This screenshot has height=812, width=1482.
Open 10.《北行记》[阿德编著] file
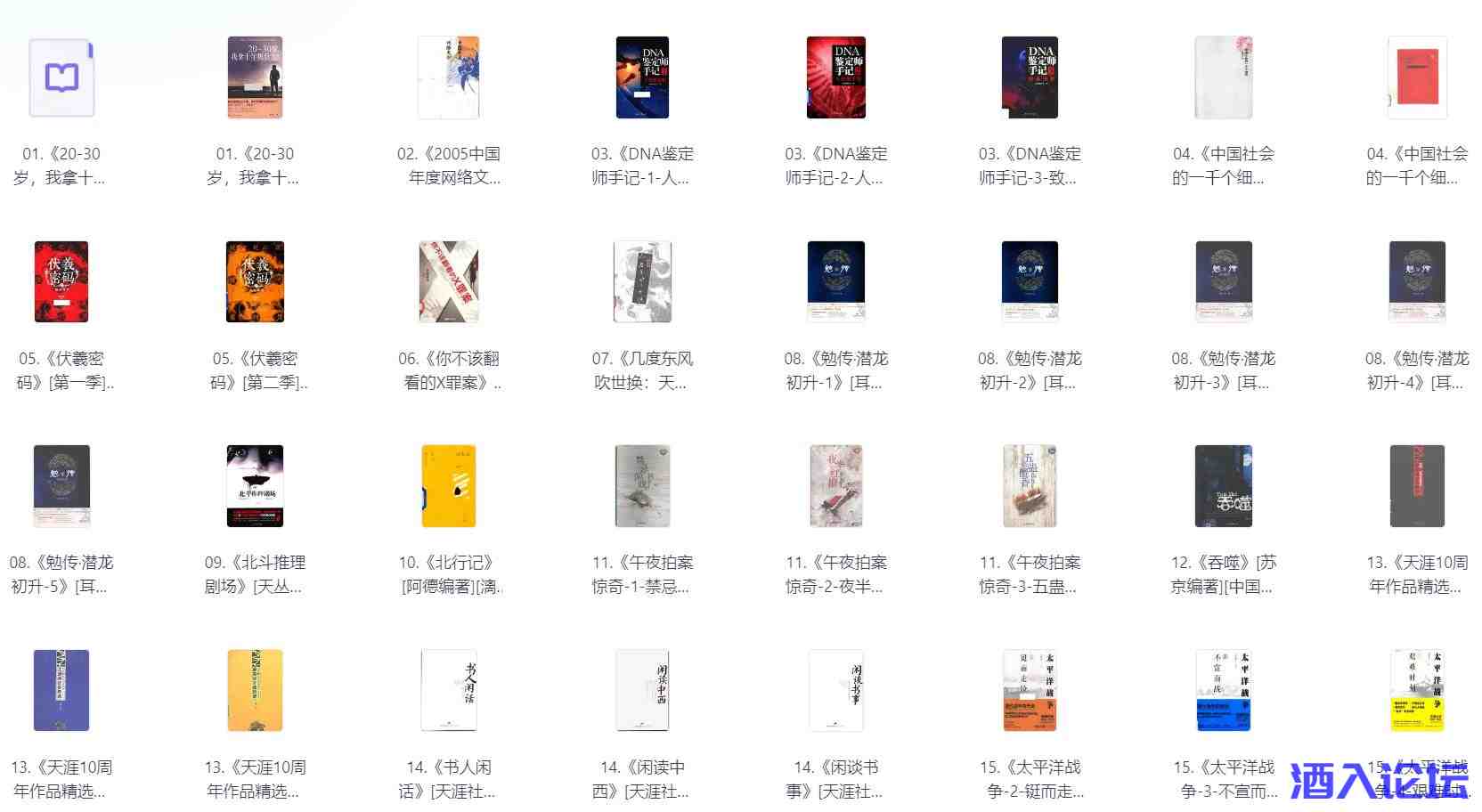(x=449, y=486)
